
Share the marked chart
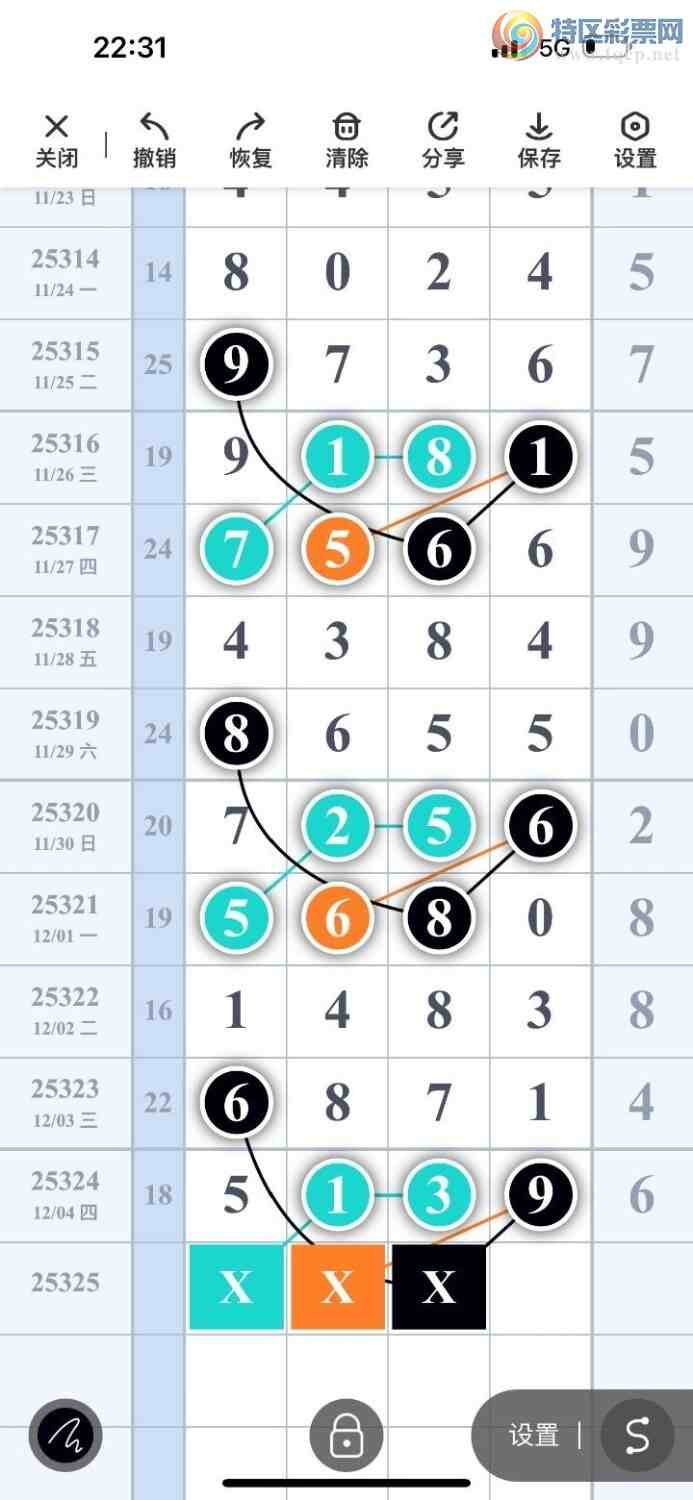tap(443, 140)
